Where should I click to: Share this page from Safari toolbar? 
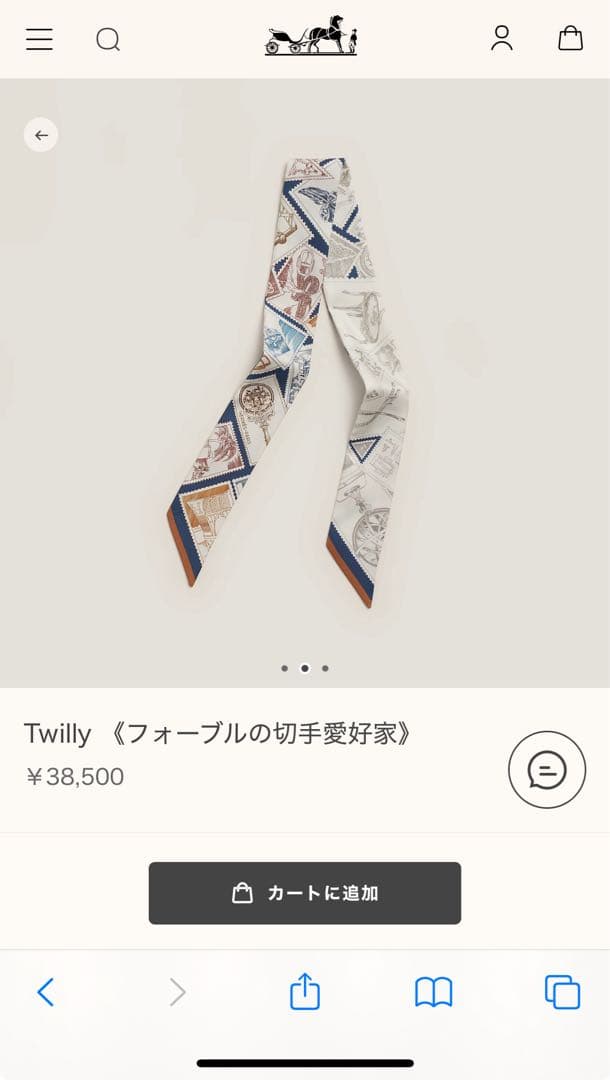pyautogui.click(x=305, y=992)
